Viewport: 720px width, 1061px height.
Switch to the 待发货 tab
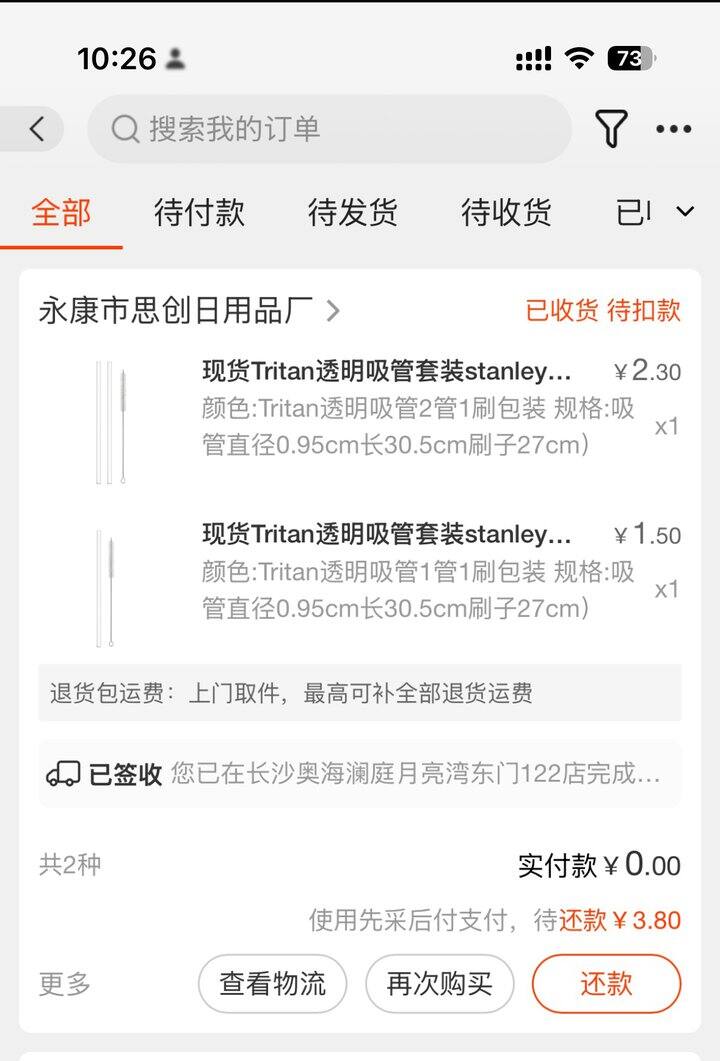click(x=351, y=211)
